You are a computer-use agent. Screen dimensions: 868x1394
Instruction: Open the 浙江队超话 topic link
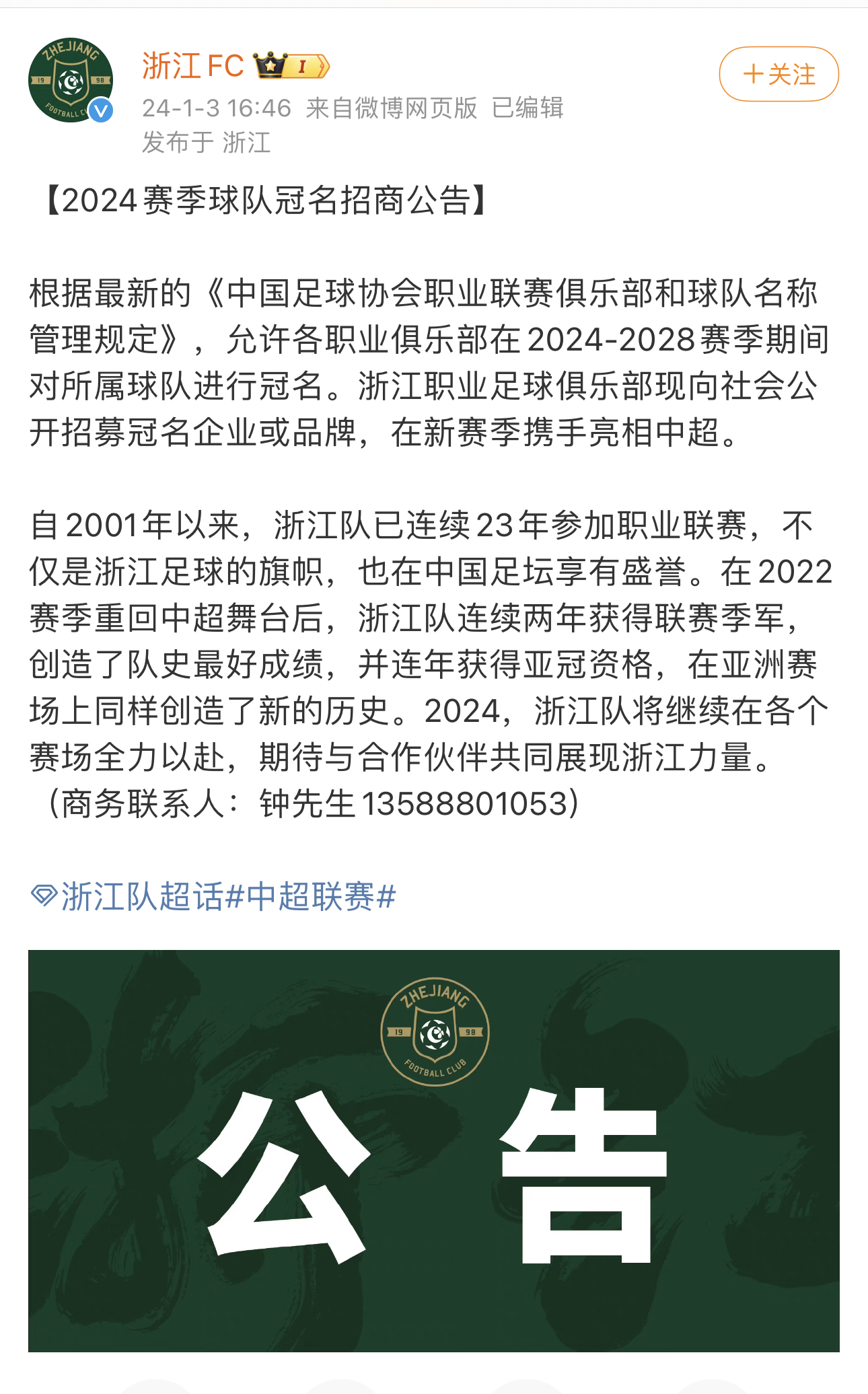tap(128, 897)
